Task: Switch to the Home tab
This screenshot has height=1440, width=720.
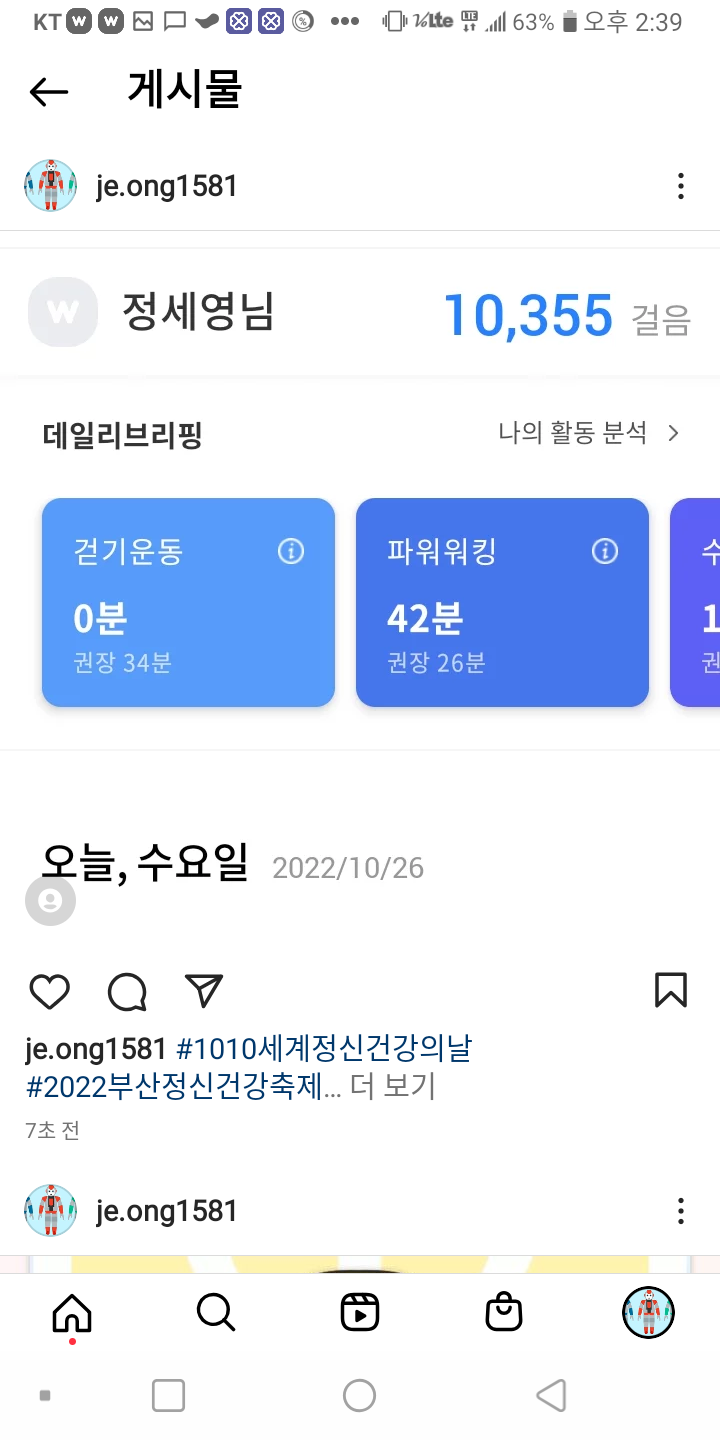Action: click(72, 1312)
